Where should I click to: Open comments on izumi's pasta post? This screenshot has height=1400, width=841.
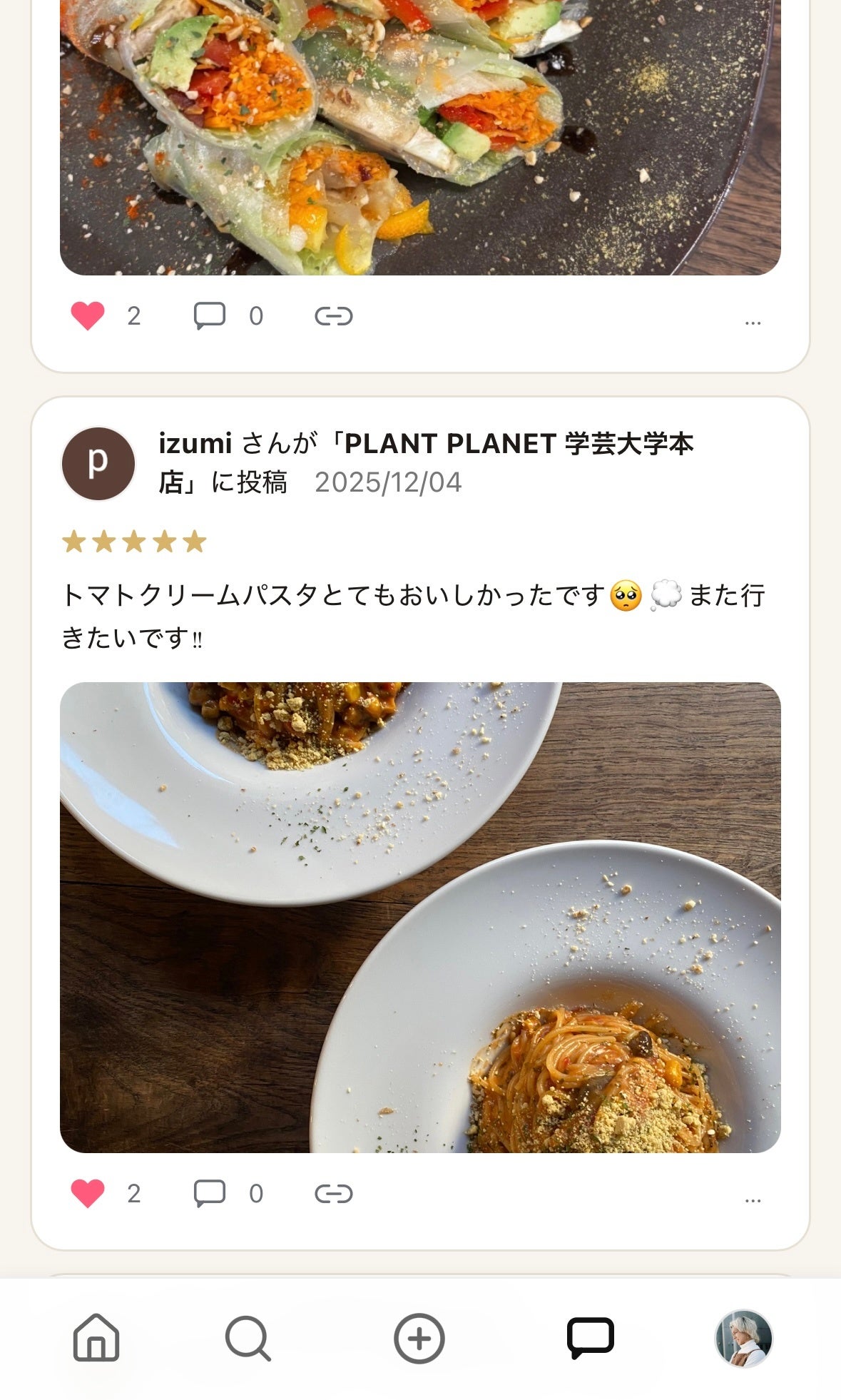pos(210,1193)
